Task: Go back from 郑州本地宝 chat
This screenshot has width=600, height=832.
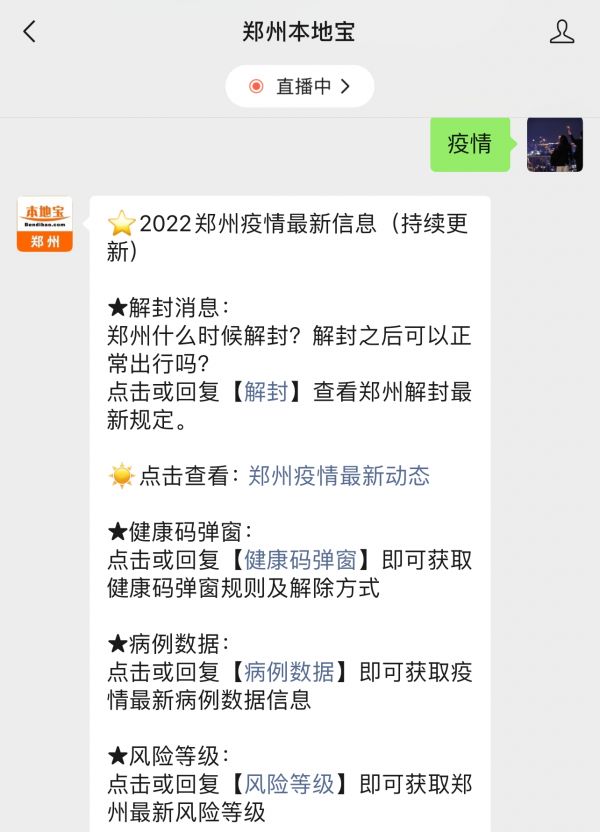Action: click(x=29, y=32)
